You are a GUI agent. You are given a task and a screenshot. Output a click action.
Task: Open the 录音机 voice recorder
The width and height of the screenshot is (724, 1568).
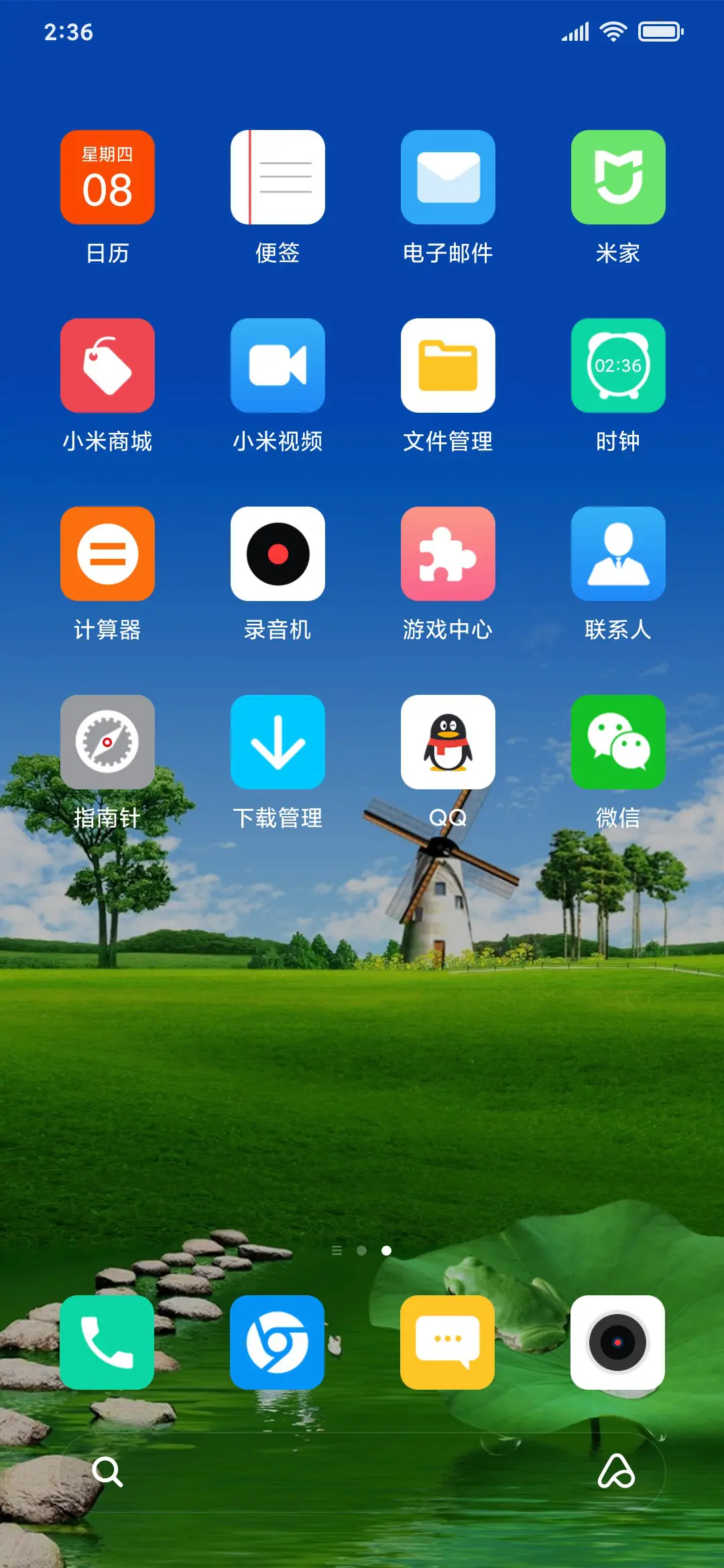click(278, 553)
